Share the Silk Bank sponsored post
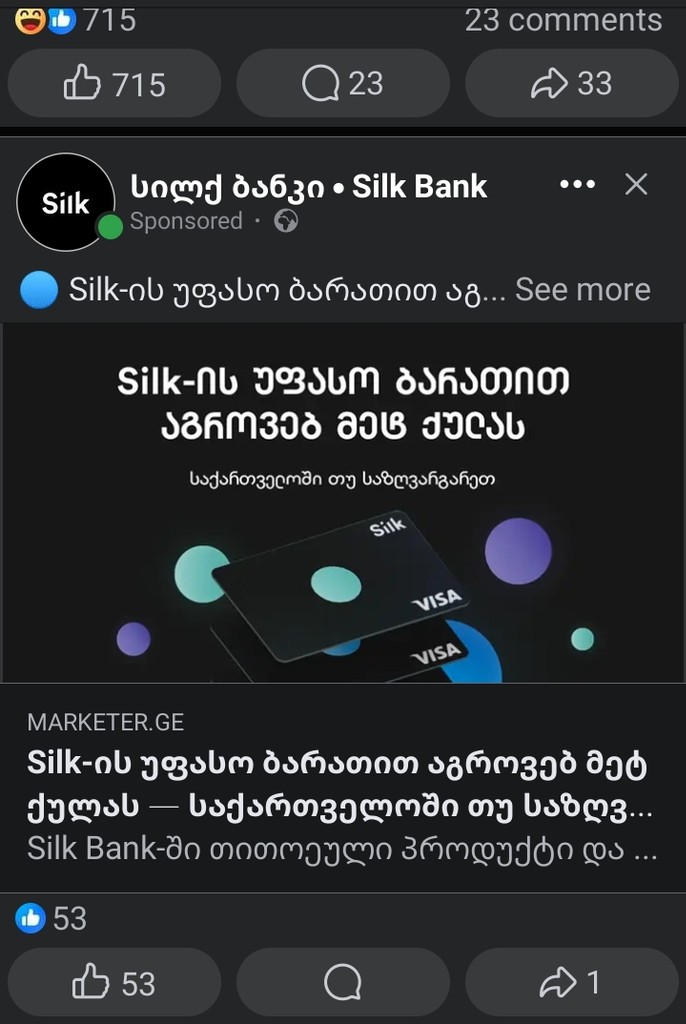Image resolution: width=686 pixels, height=1024 pixels. pos(571,982)
